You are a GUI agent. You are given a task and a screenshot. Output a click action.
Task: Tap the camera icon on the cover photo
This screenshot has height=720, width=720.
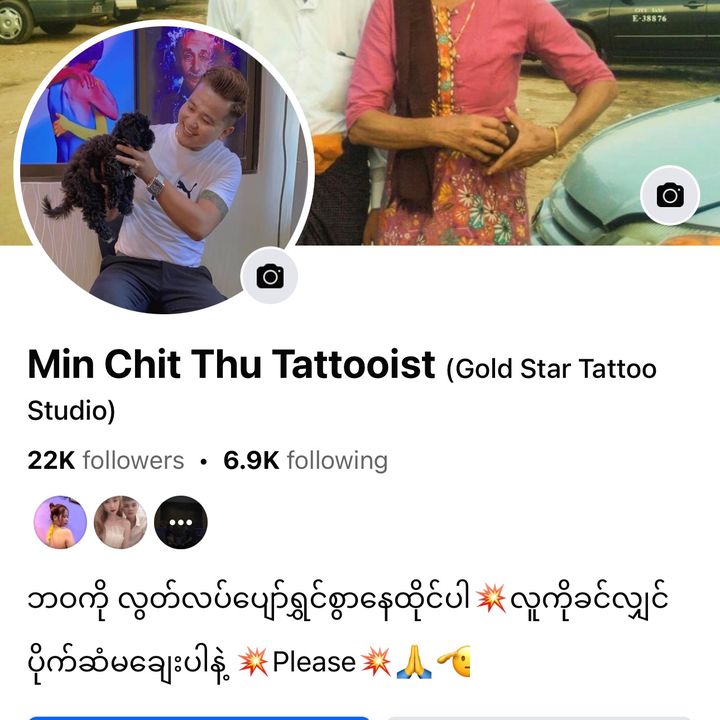[669, 195]
